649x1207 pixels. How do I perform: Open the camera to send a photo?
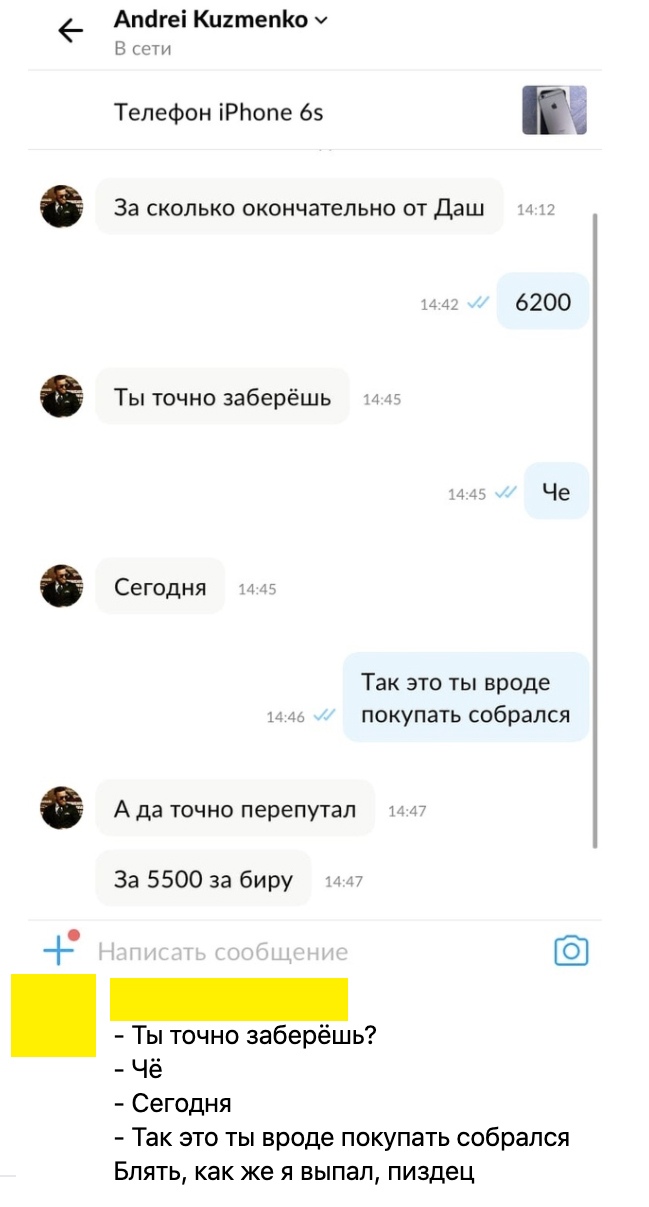[x=571, y=950]
